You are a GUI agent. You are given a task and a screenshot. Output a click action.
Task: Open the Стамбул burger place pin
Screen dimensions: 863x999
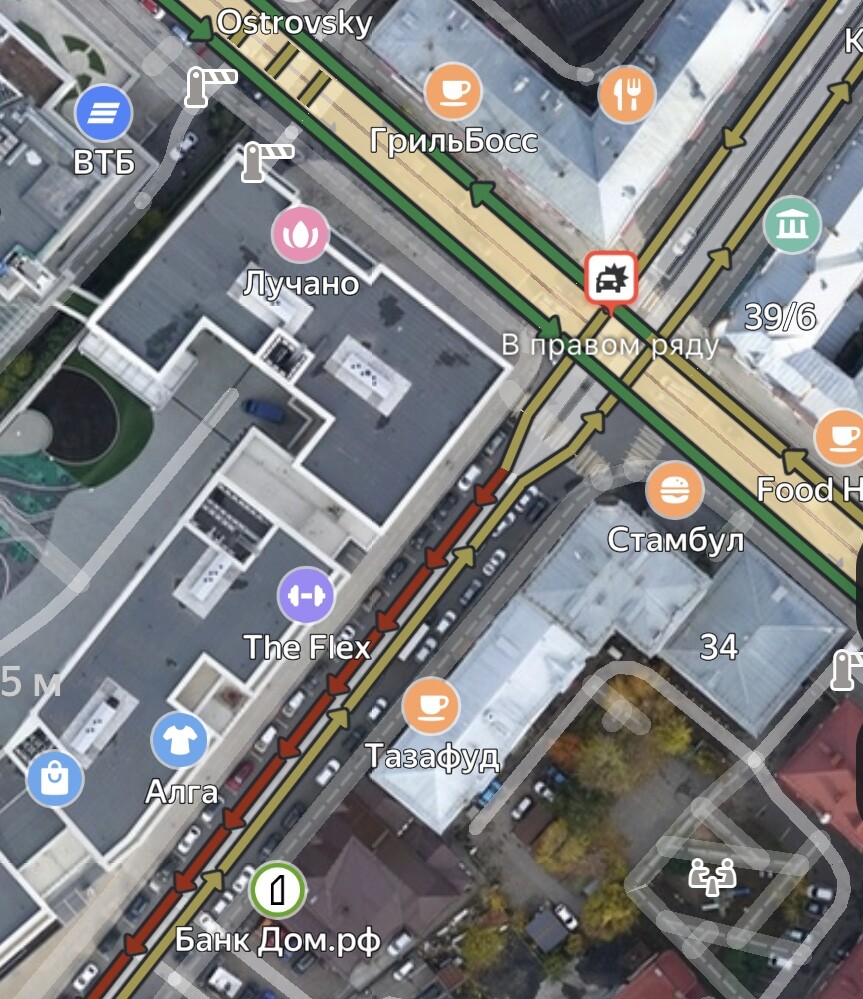(x=674, y=491)
